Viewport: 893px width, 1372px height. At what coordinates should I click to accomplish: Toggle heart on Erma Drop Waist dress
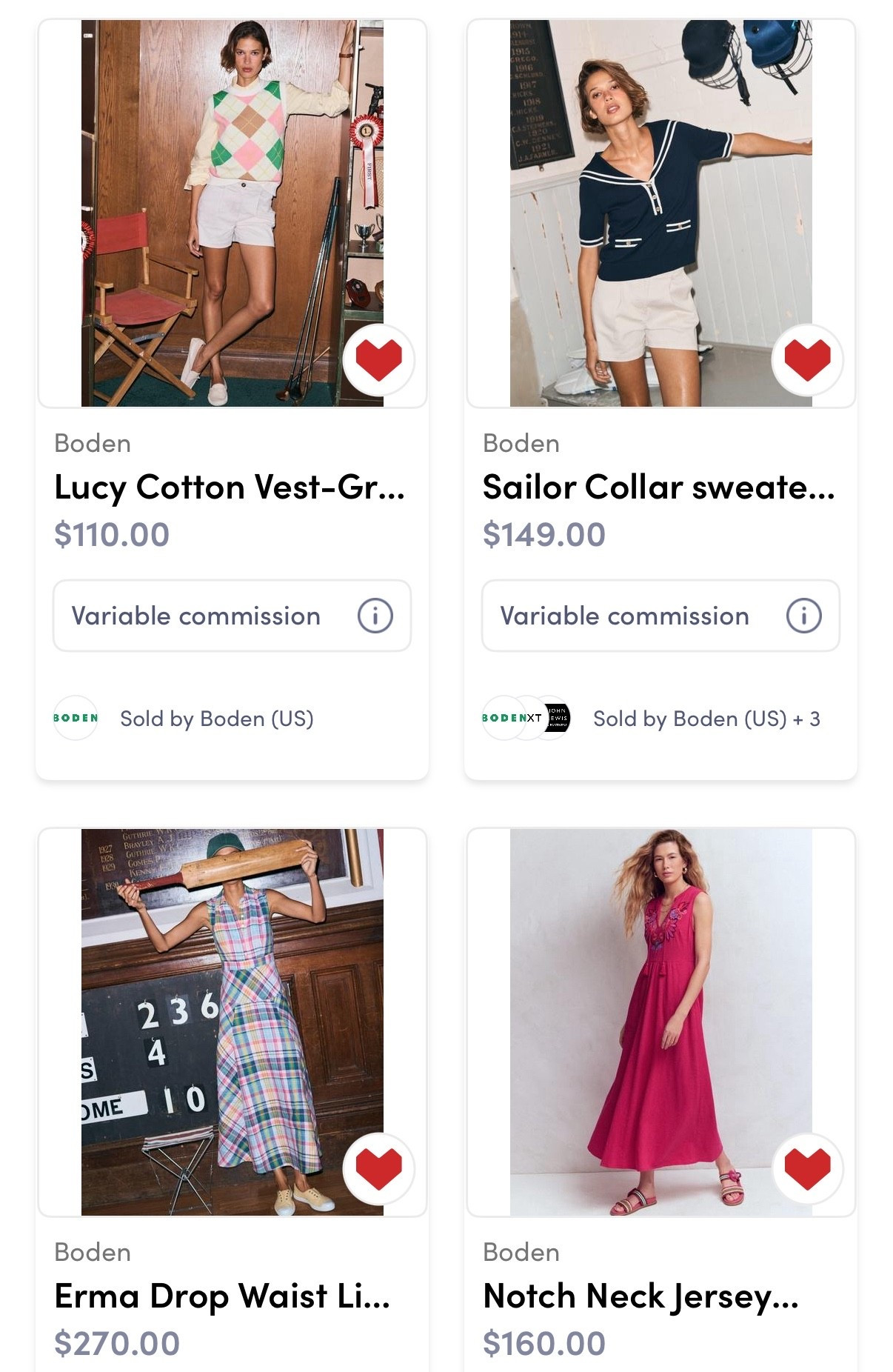pos(378,1168)
